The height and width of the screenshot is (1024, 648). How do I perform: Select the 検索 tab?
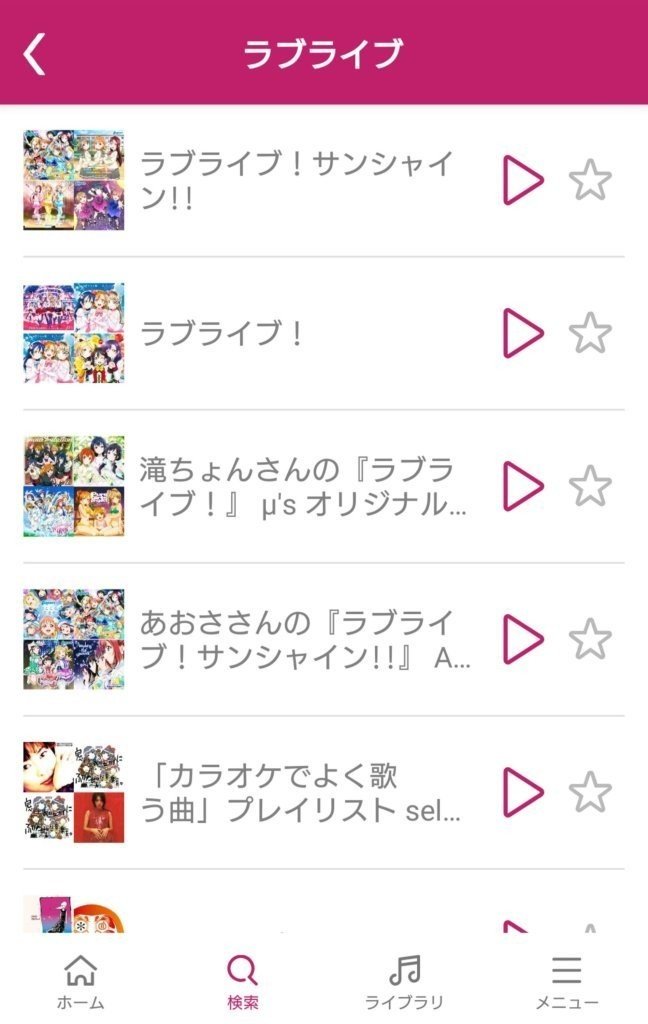[242, 980]
